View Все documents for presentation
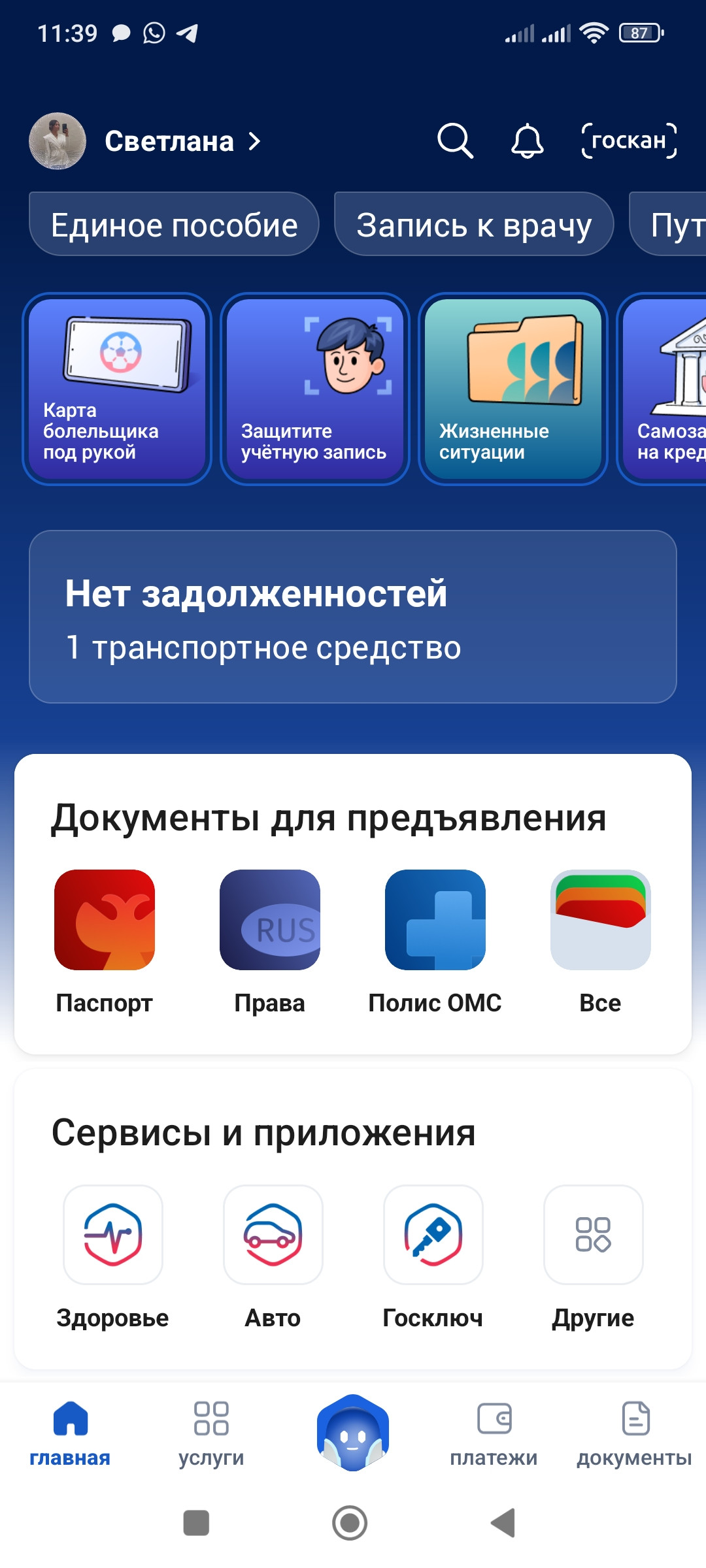Image resolution: width=706 pixels, height=1568 pixels. pos(601,942)
